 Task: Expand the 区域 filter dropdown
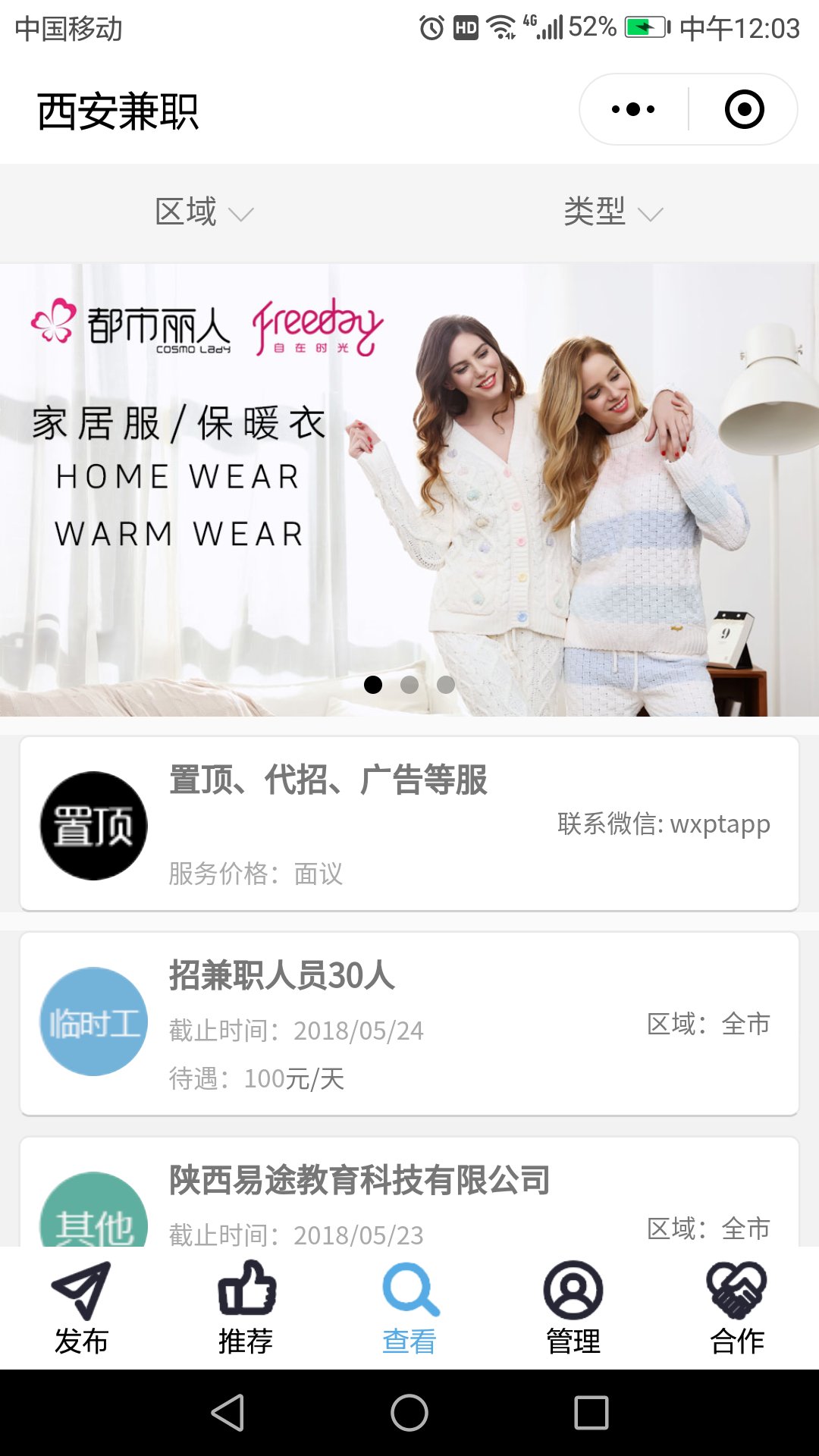(x=203, y=212)
